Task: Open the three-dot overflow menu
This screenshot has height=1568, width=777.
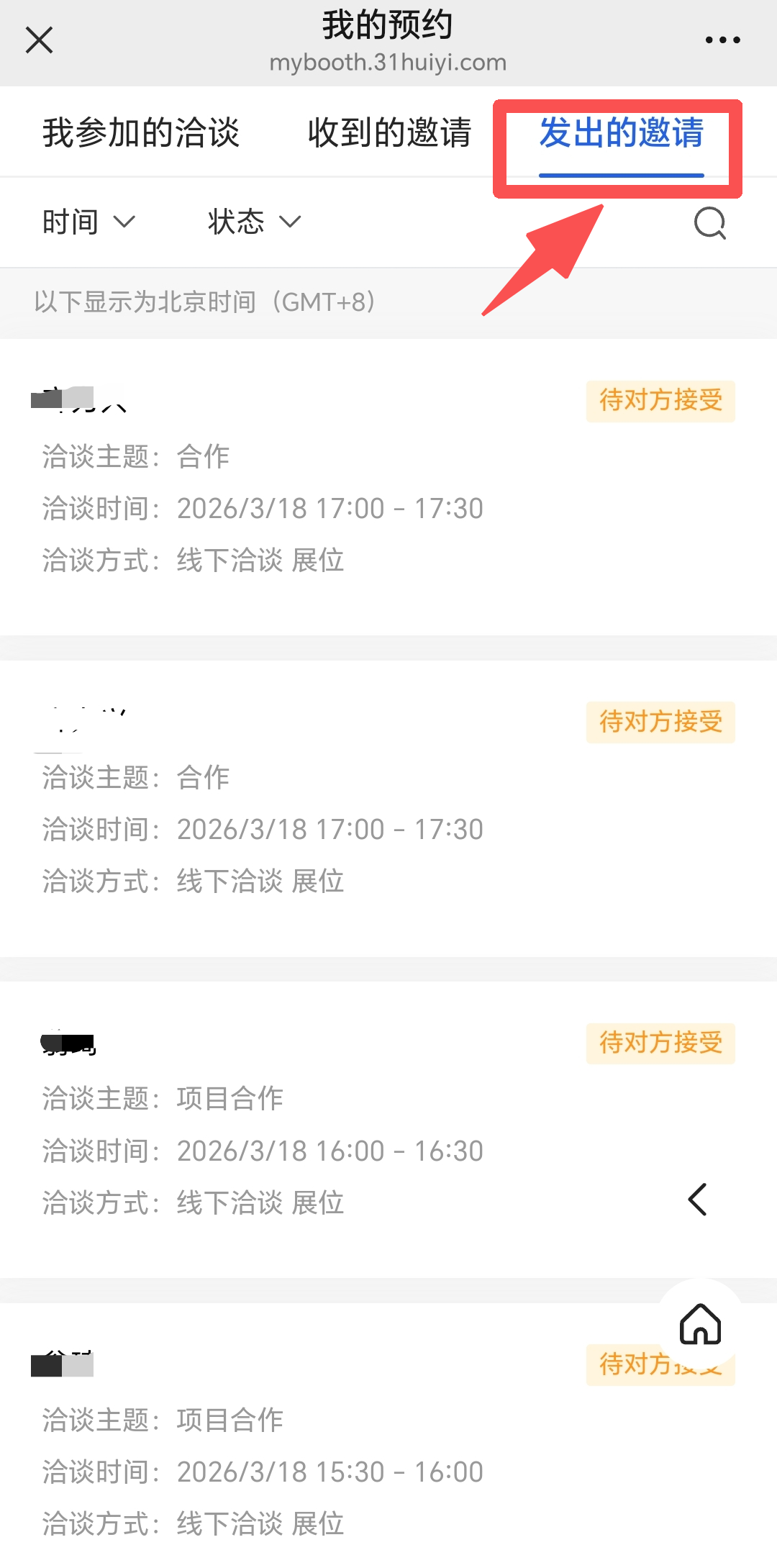Action: [722, 40]
